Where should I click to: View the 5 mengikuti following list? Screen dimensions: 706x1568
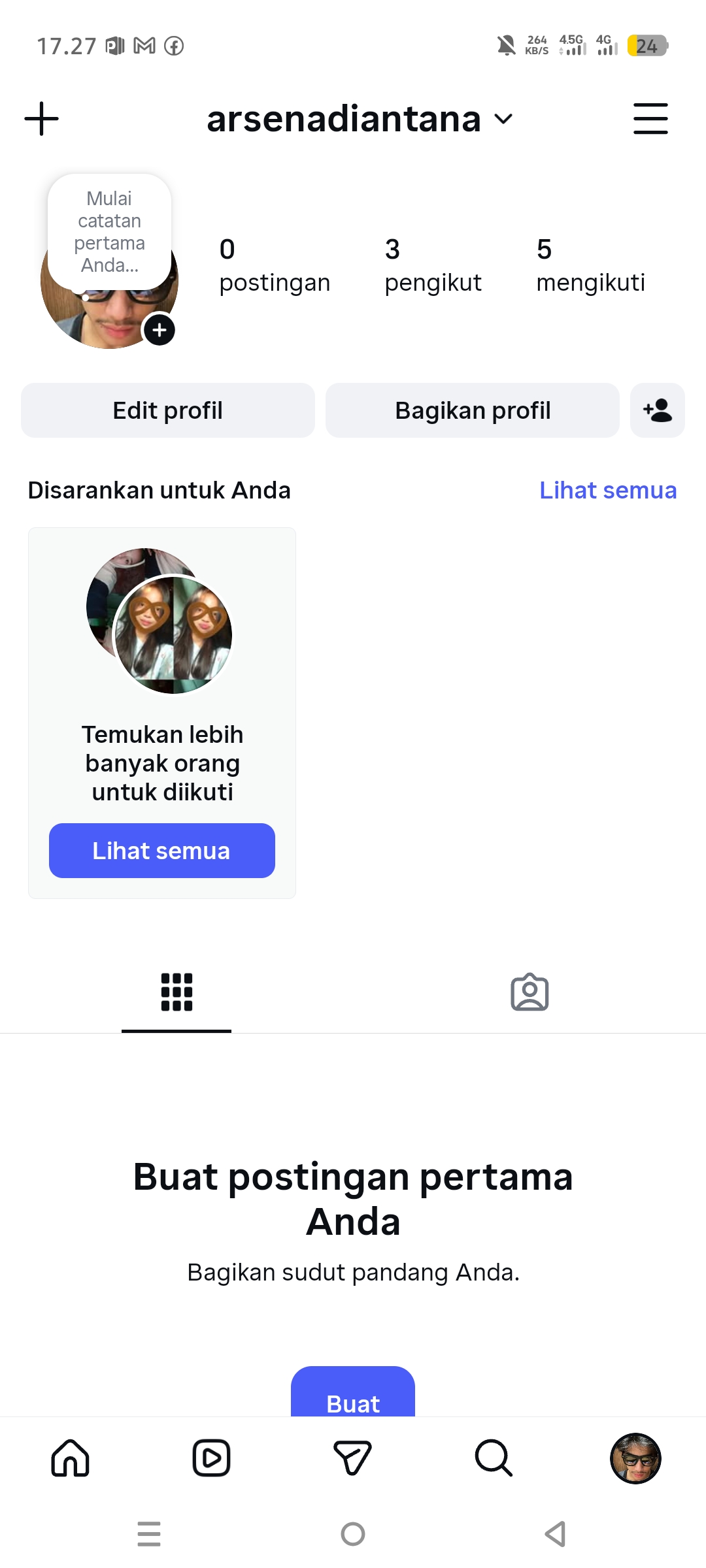[x=590, y=265]
